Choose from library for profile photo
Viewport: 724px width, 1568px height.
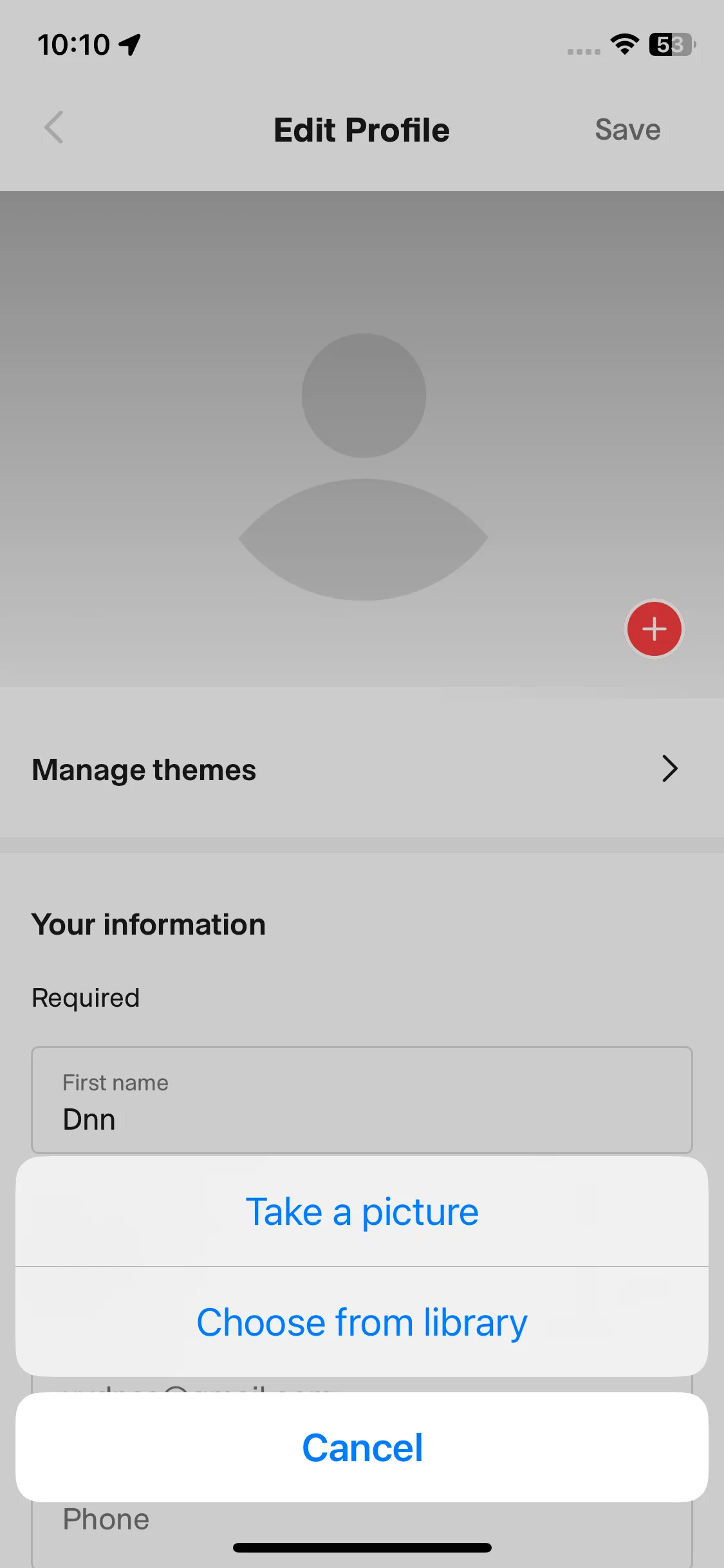(362, 1322)
